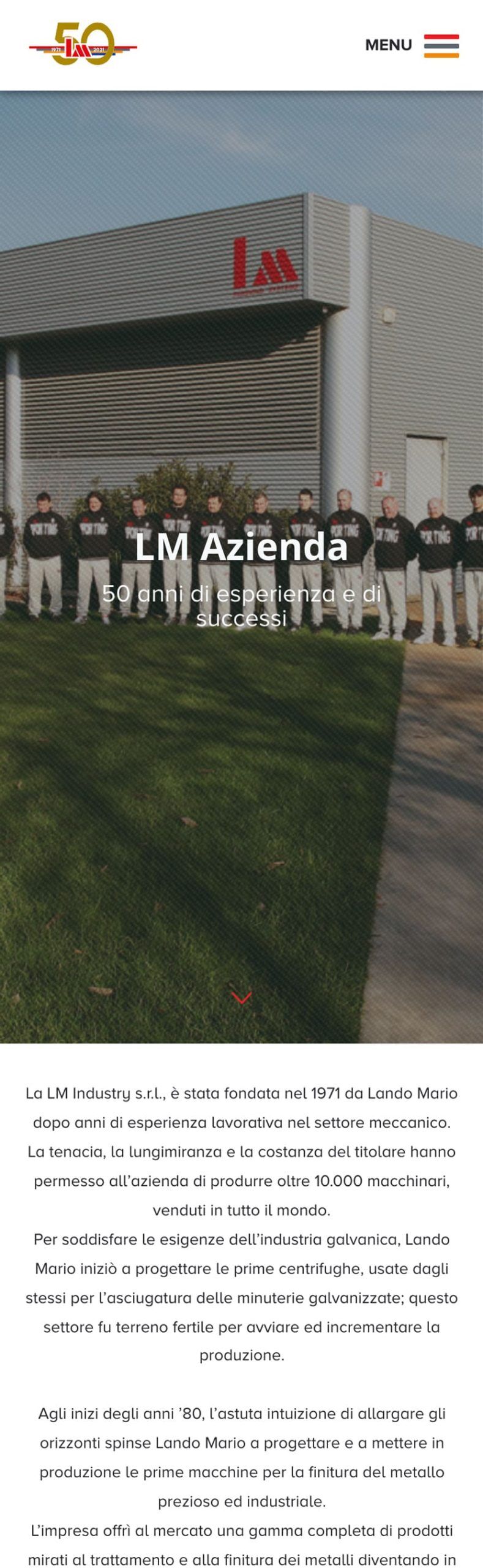Tap the red down arrow under the hero
This screenshot has width=483, height=1568.
tap(242, 998)
